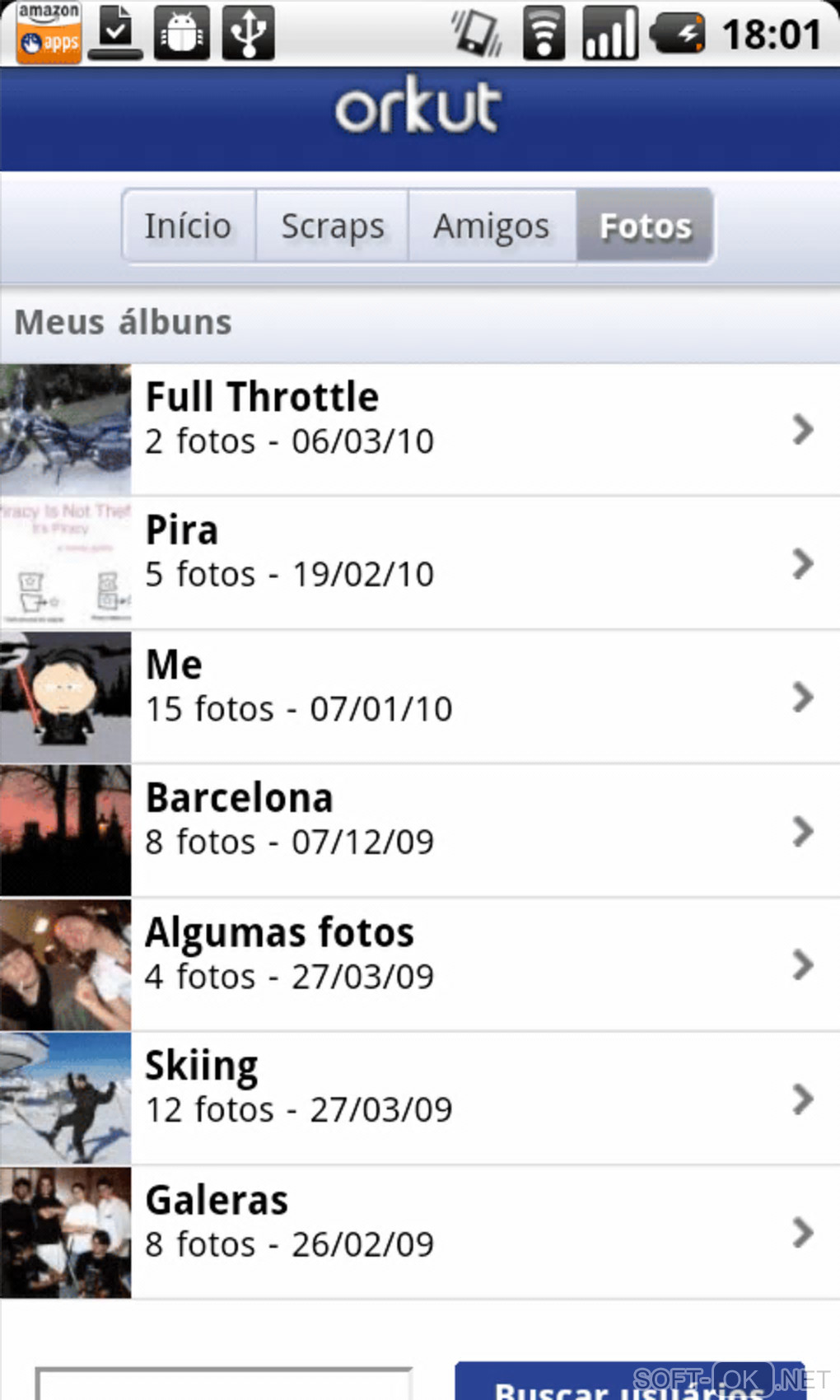Screen dimensions: 840x1400
Task: Select the Fotos tab
Action: click(x=645, y=226)
